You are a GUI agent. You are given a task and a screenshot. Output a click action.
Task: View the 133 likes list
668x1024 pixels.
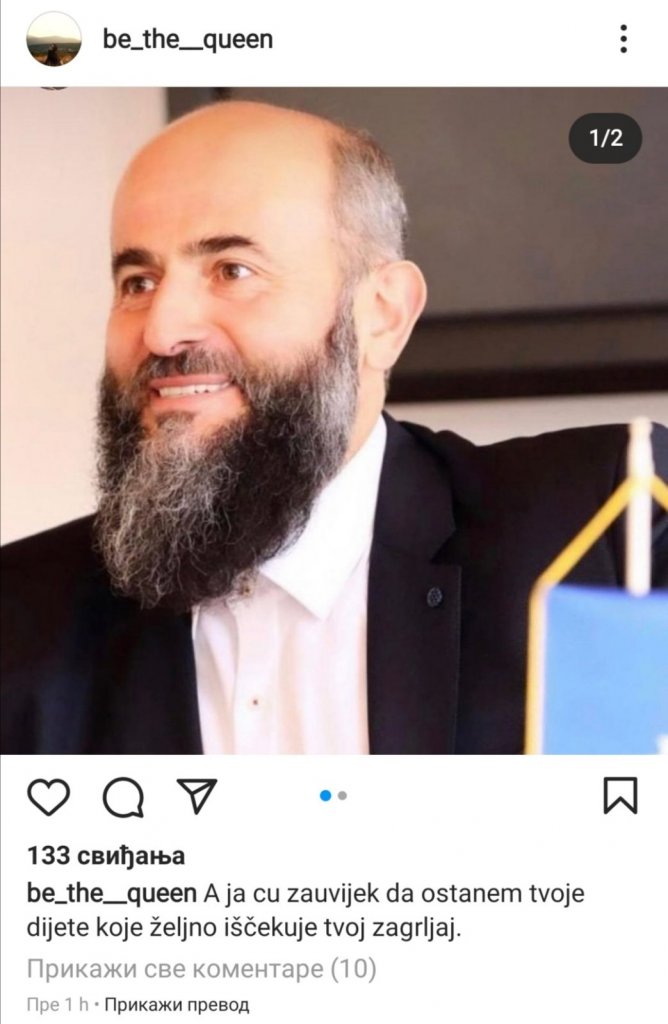click(107, 856)
